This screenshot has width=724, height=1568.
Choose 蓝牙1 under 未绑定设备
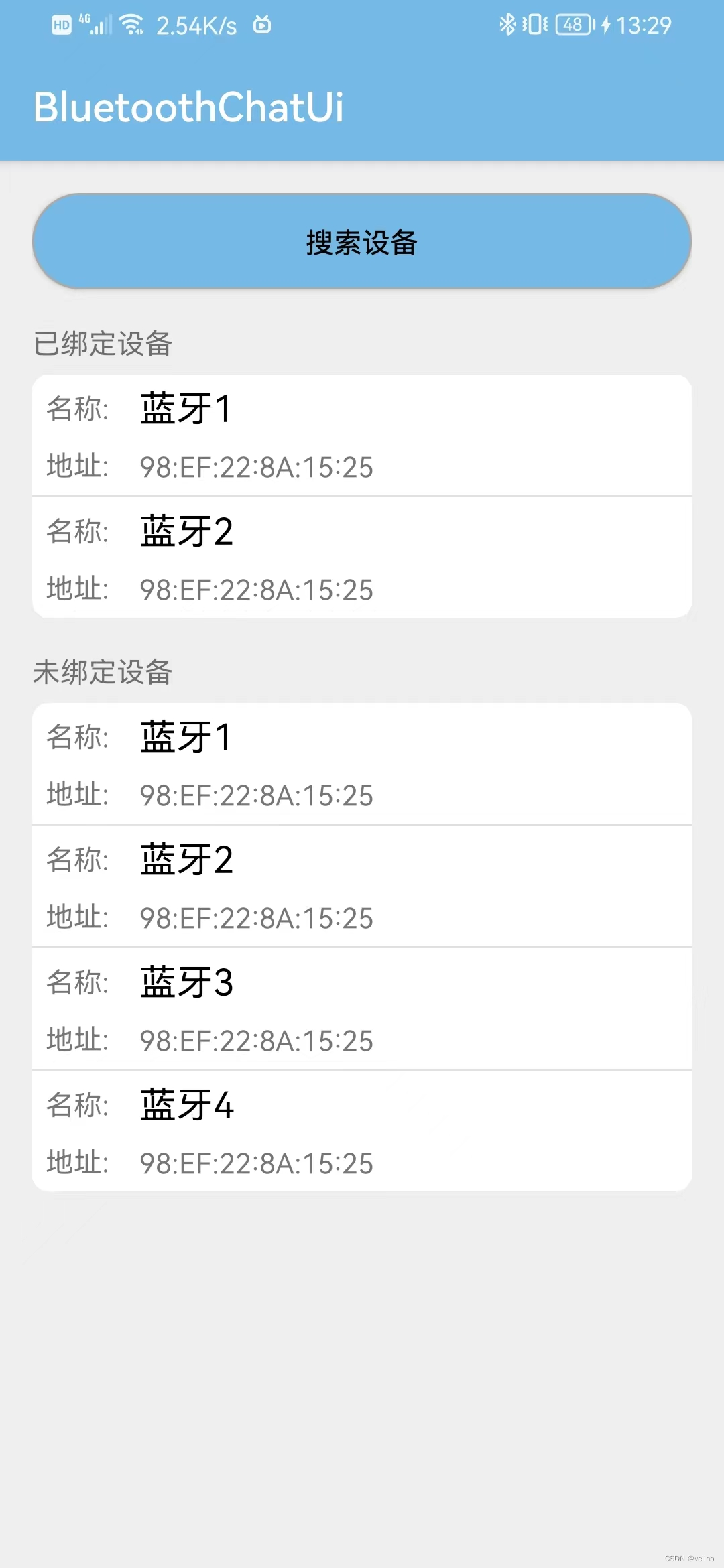362,765
